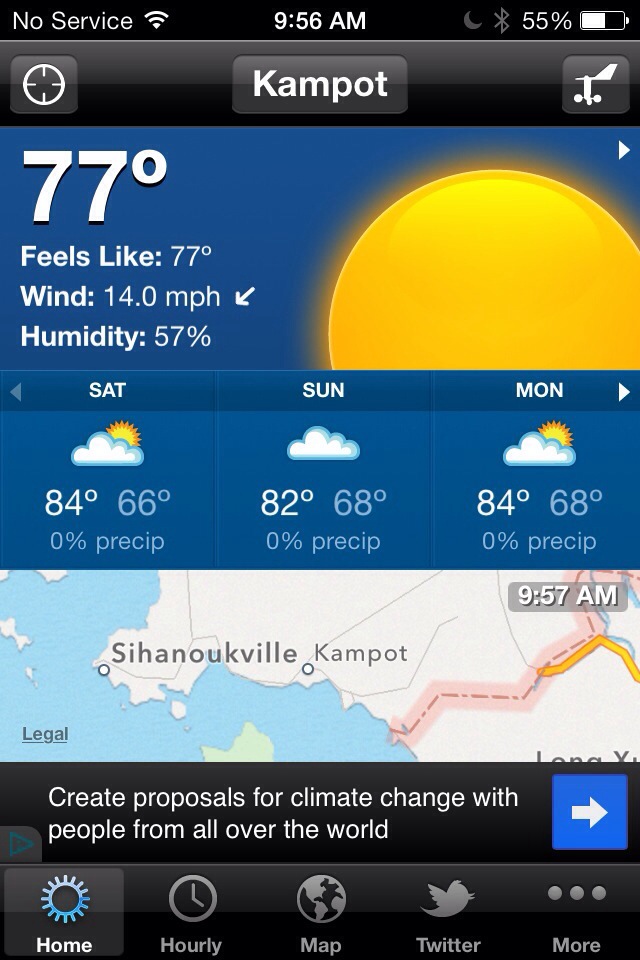Open Monday's forecast details
This screenshot has height=960, width=640.
point(539,470)
